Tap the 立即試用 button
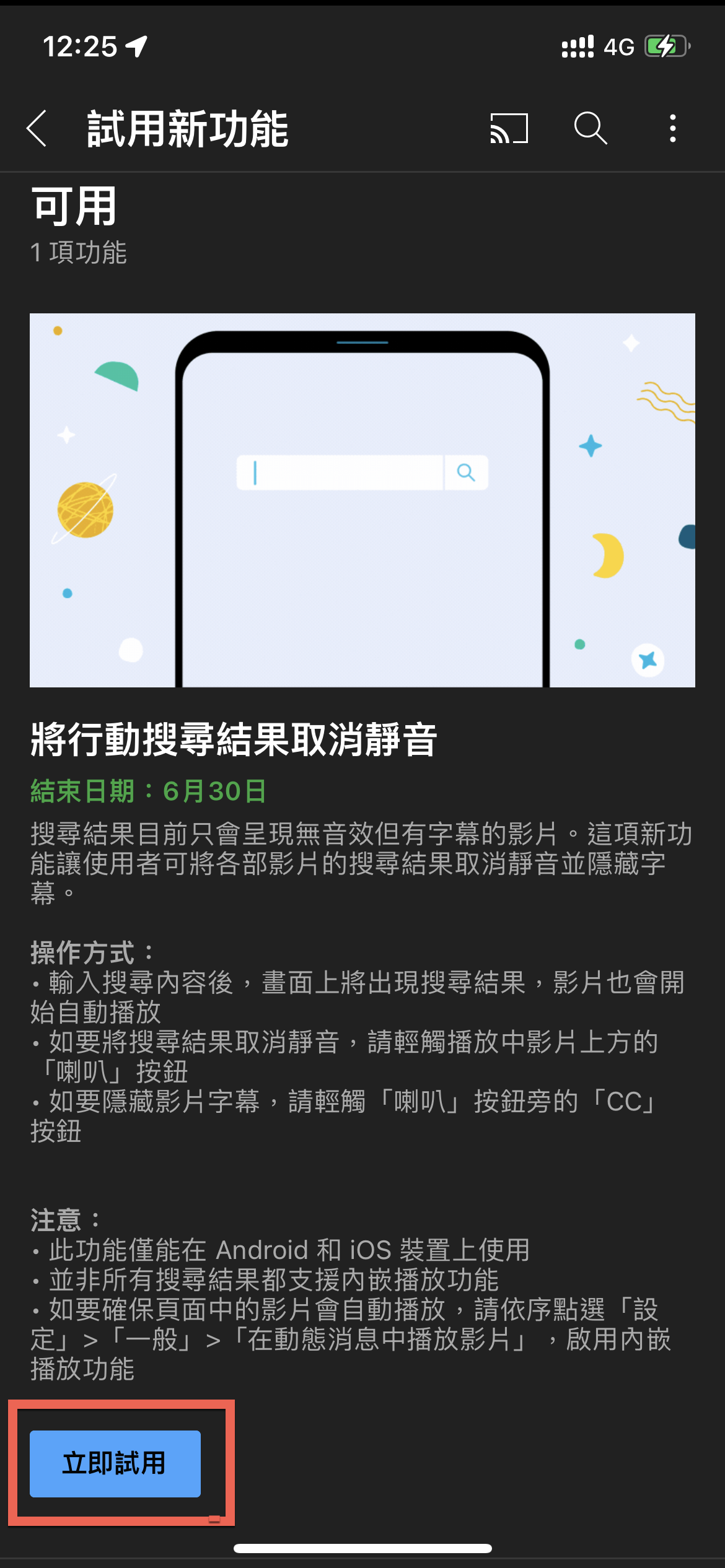The height and width of the screenshot is (1568, 725). 115,1463
